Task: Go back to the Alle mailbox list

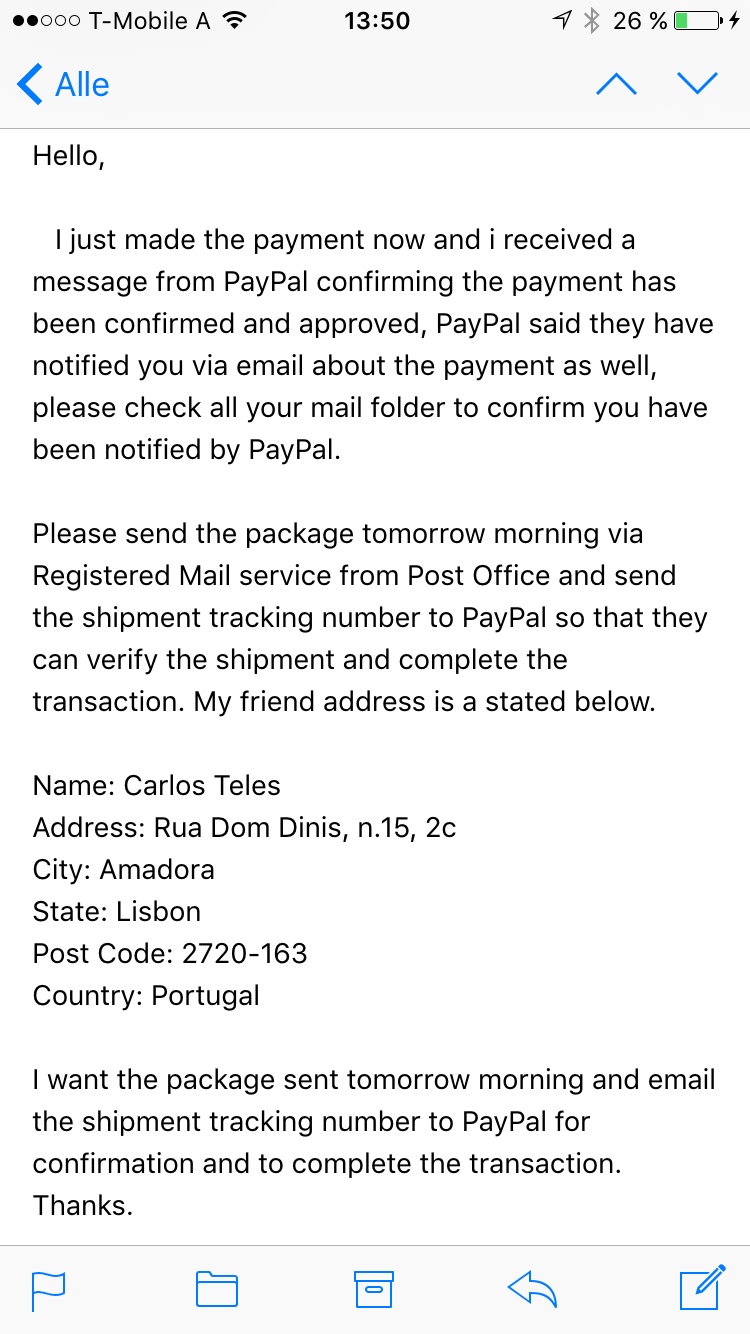Action: [63, 84]
